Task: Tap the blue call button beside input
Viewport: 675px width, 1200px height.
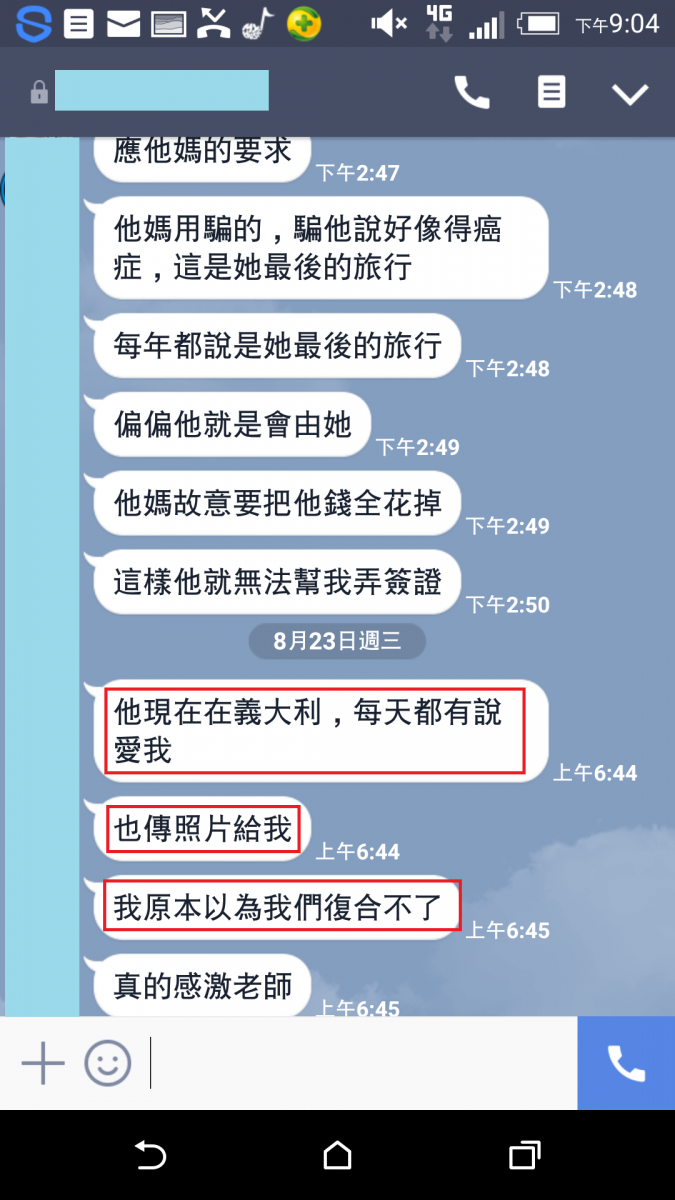Action: 626,1063
